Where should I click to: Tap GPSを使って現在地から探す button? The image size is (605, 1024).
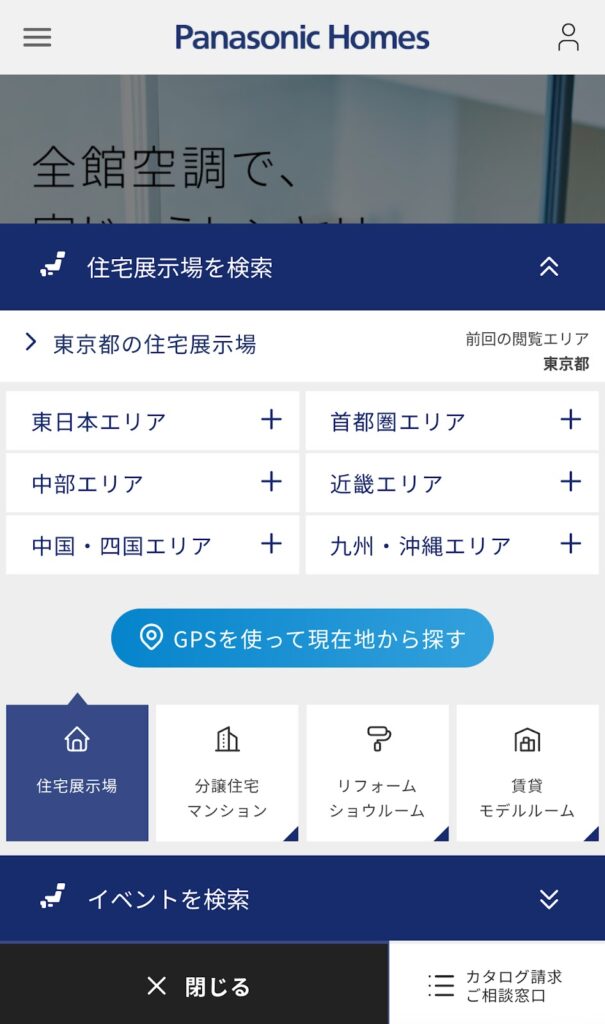click(x=302, y=638)
